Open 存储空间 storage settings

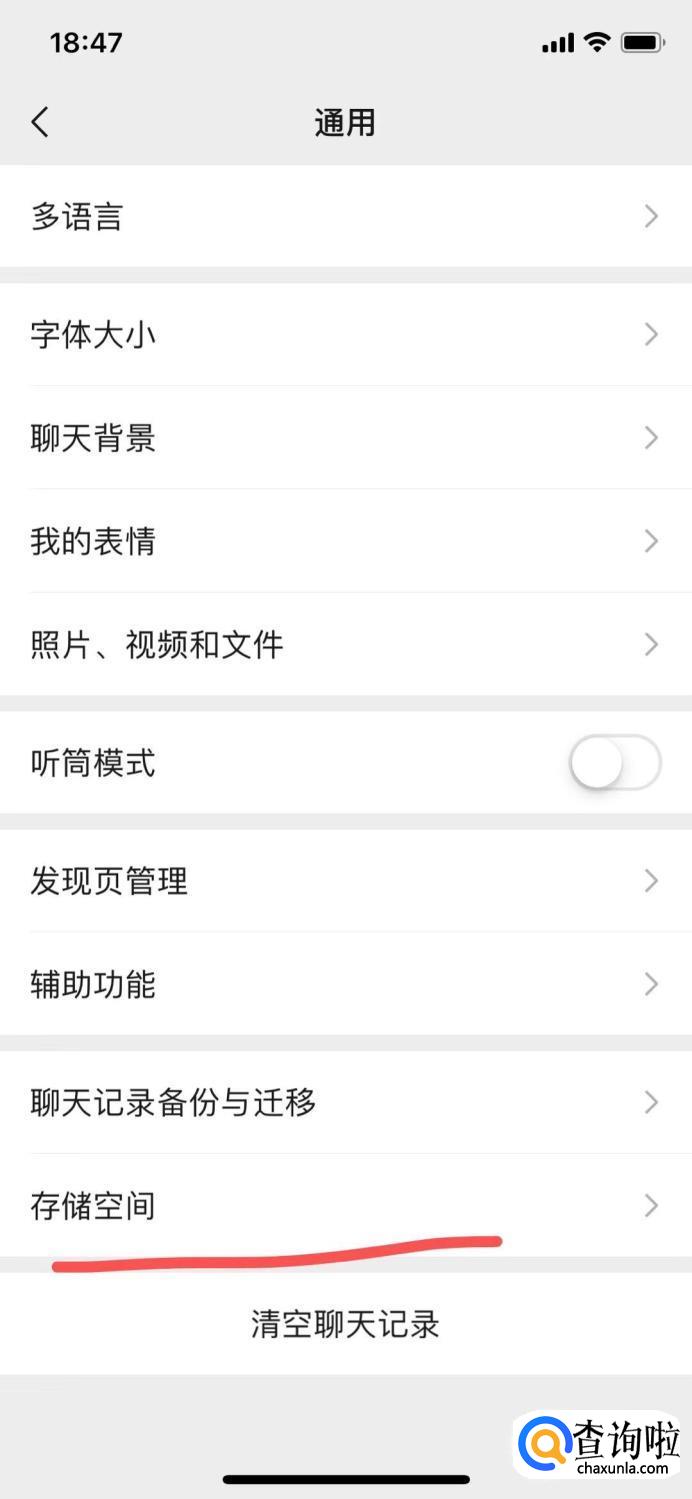pyautogui.click(x=345, y=1205)
